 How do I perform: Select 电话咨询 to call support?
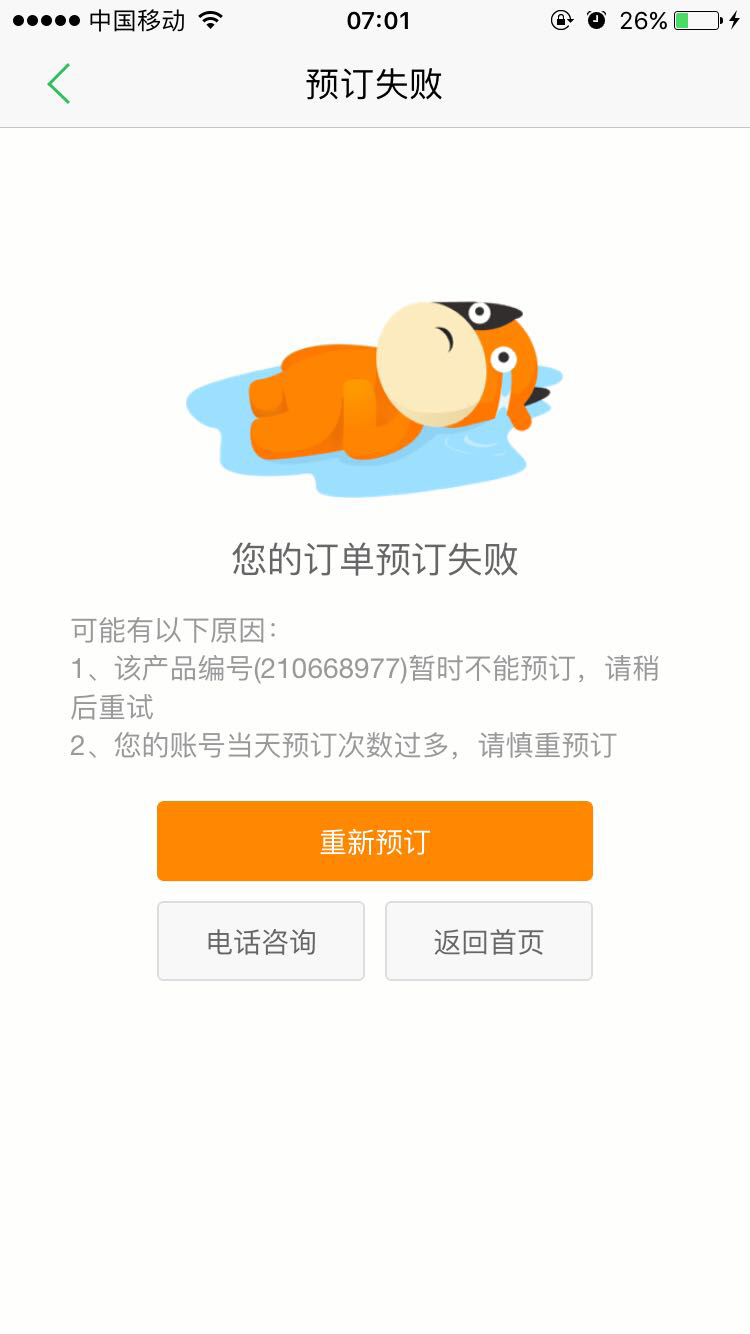(261, 941)
